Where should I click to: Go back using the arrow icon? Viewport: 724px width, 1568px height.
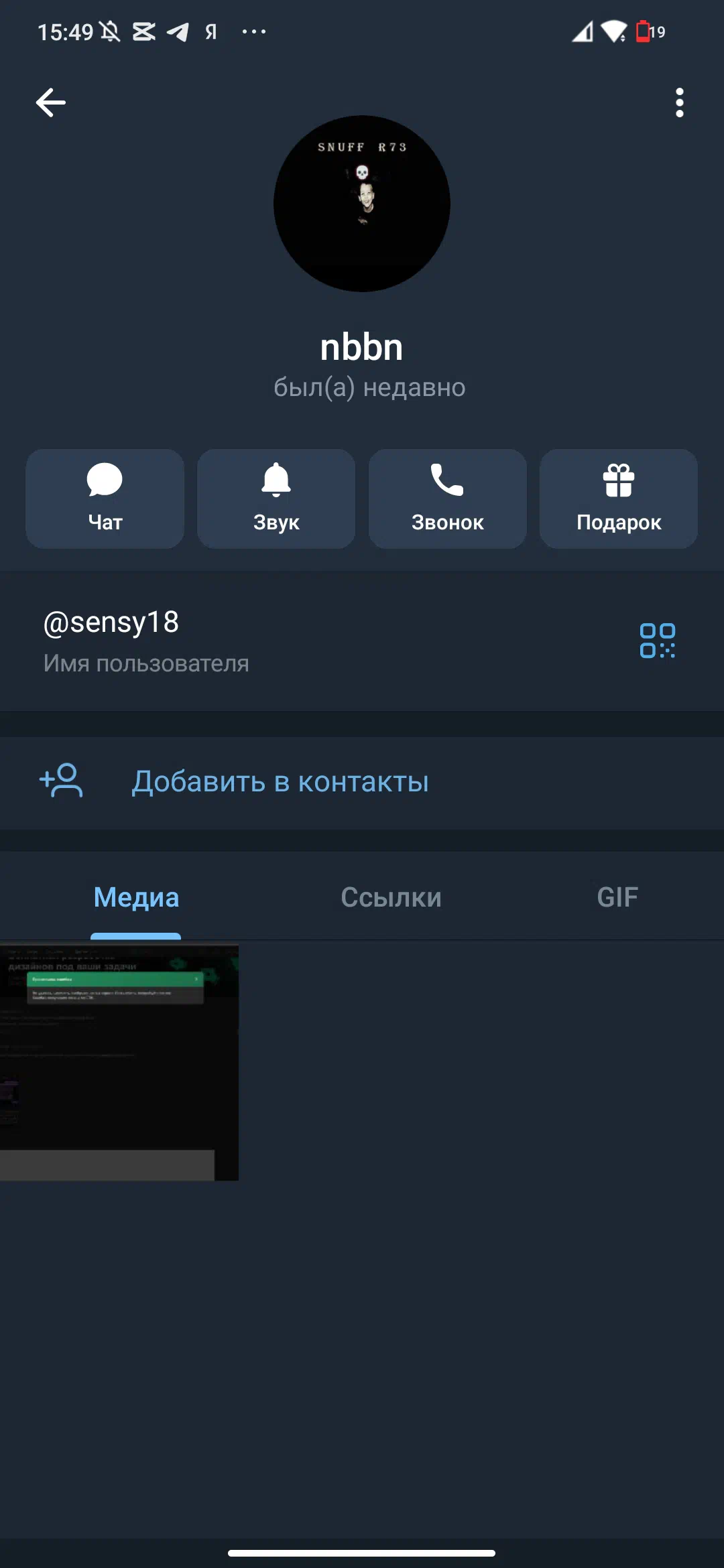pyautogui.click(x=51, y=103)
